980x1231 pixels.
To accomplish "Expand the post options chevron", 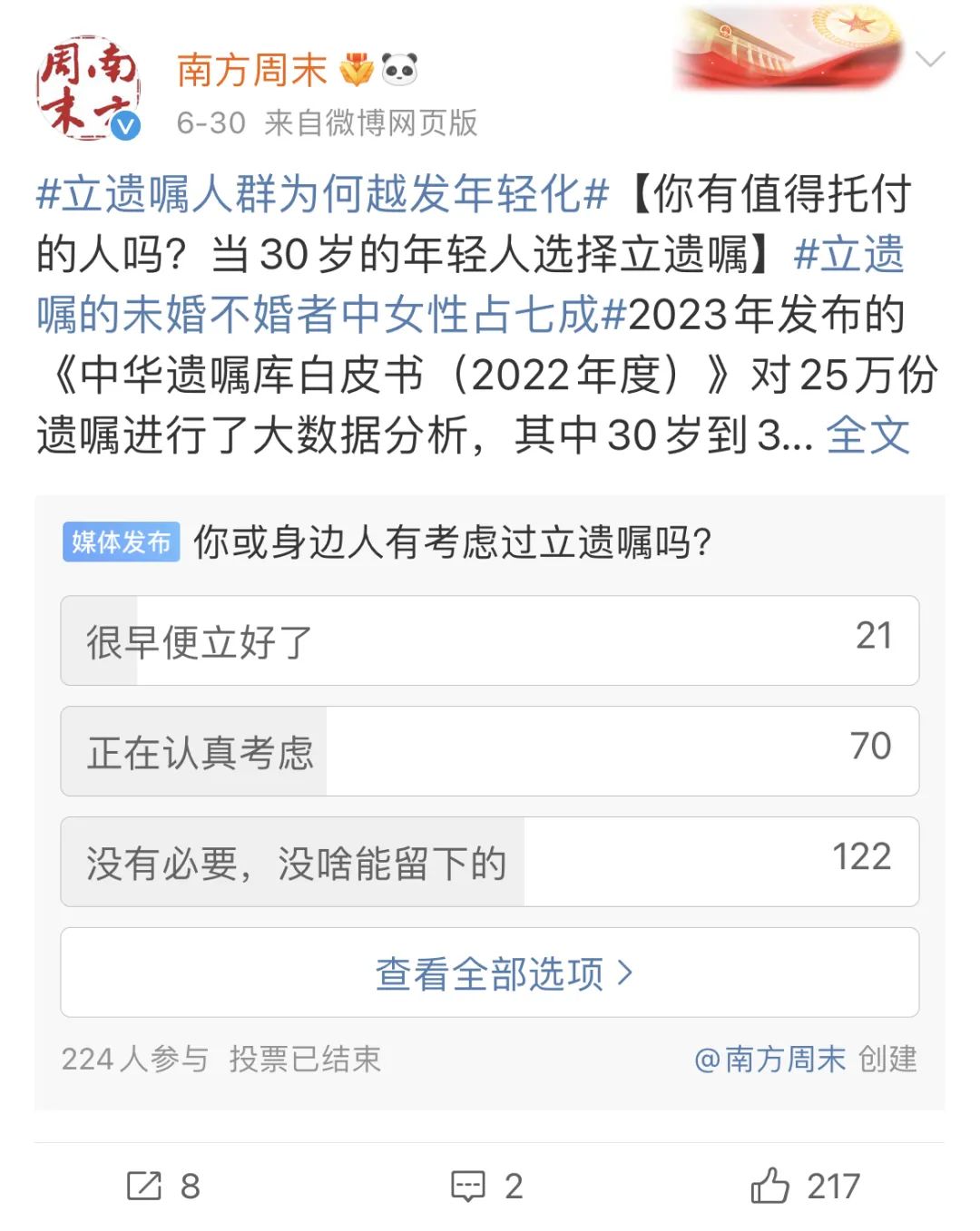I will click(930, 61).
